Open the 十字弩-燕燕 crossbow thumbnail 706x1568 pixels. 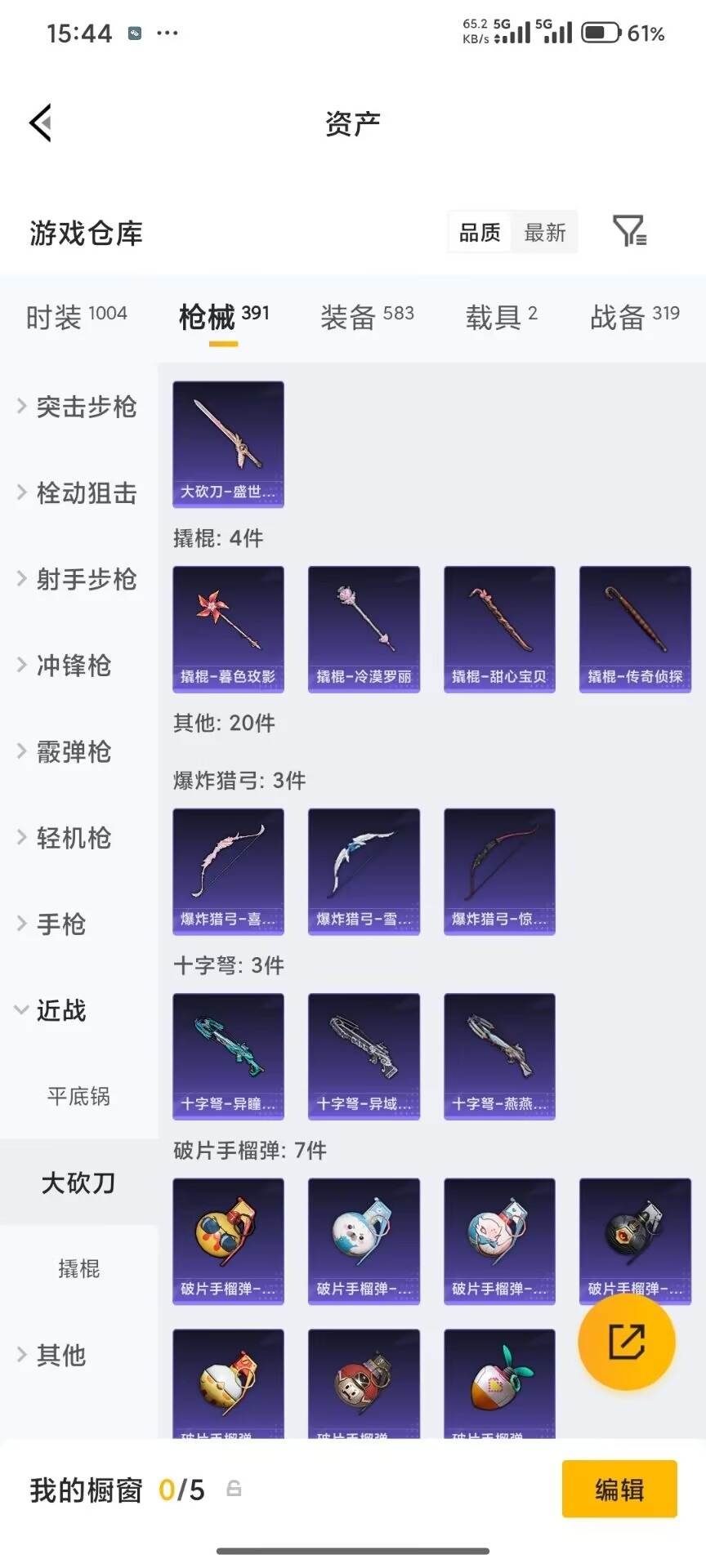(x=498, y=1056)
